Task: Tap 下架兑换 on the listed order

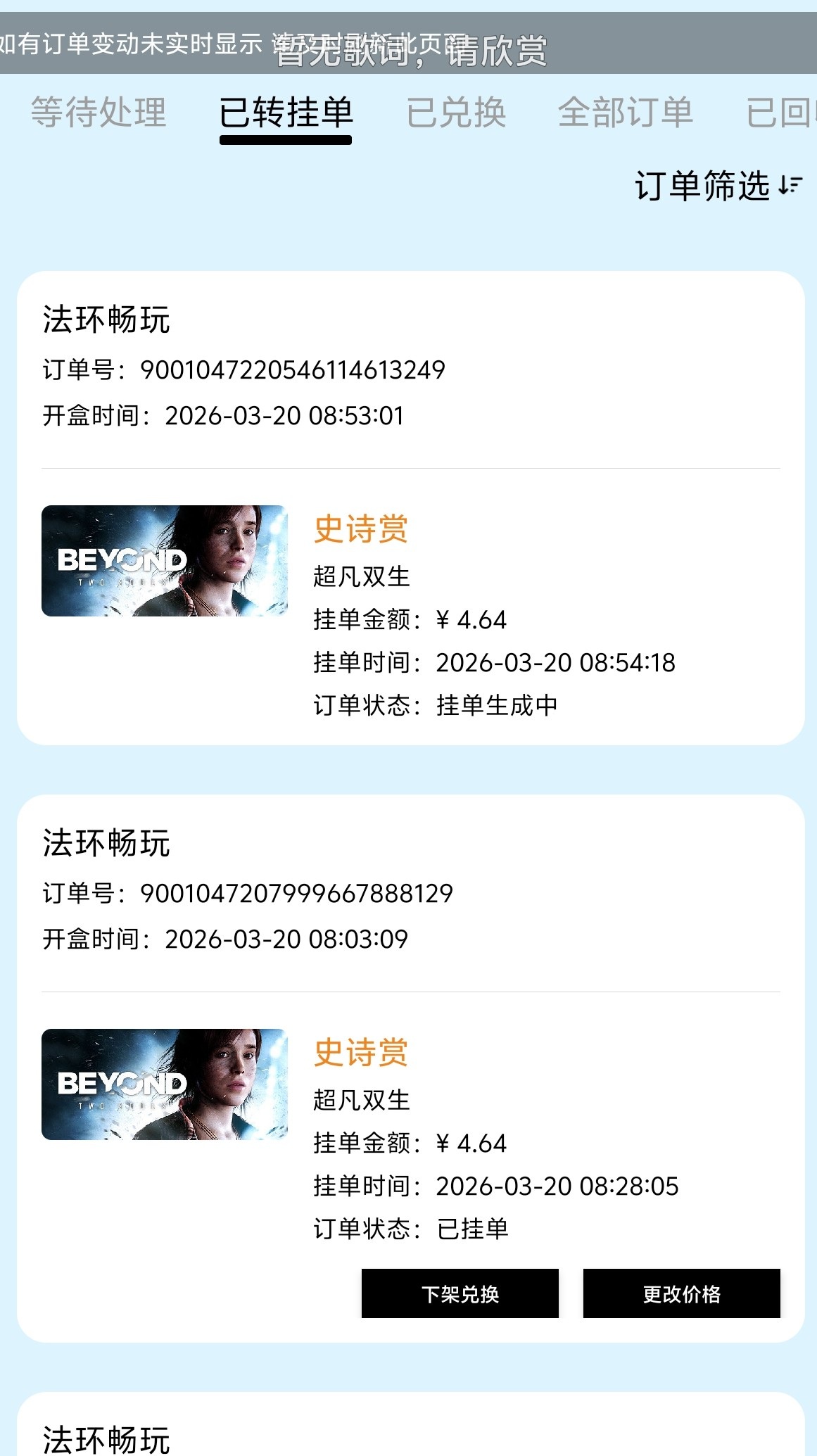Action: [460, 1293]
